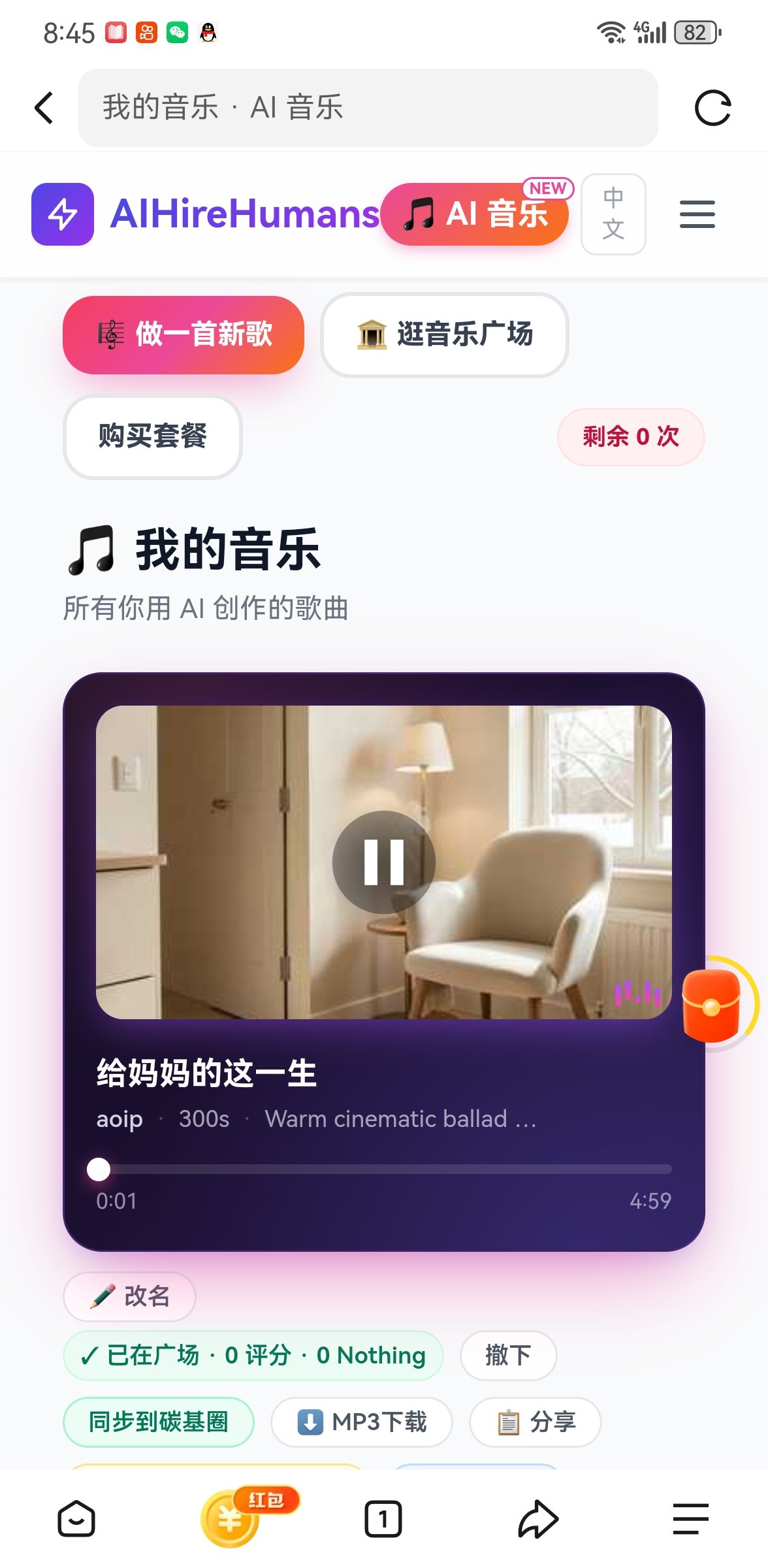Share the song with 分享 button

(535, 1422)
